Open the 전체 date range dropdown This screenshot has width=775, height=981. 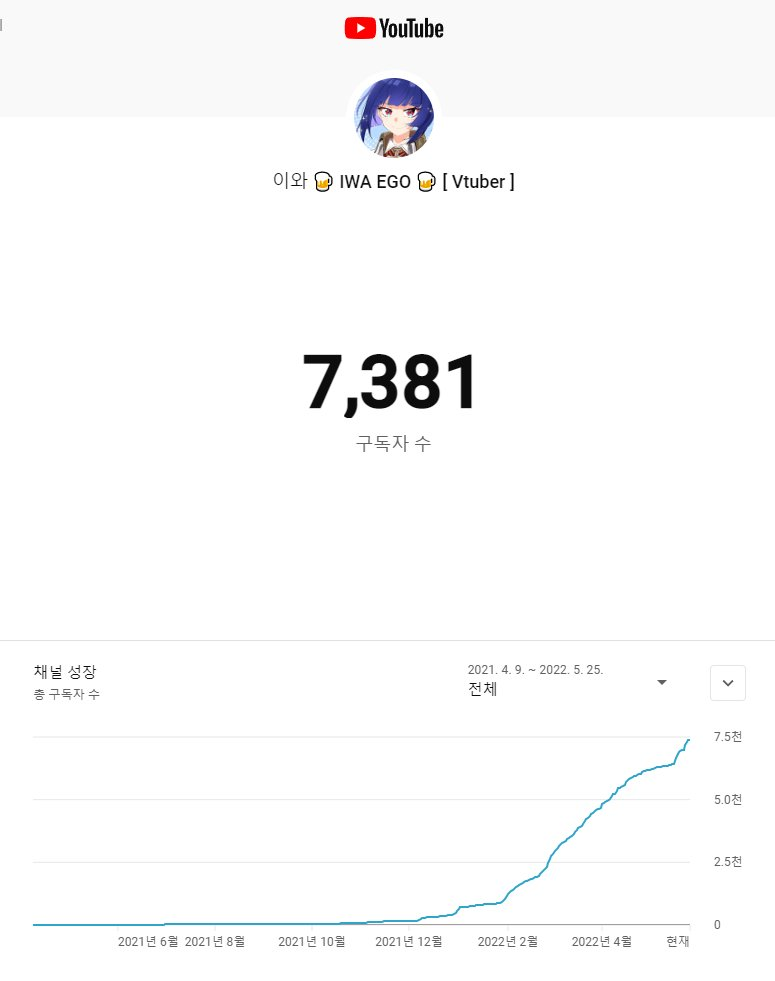coord(567,681)
